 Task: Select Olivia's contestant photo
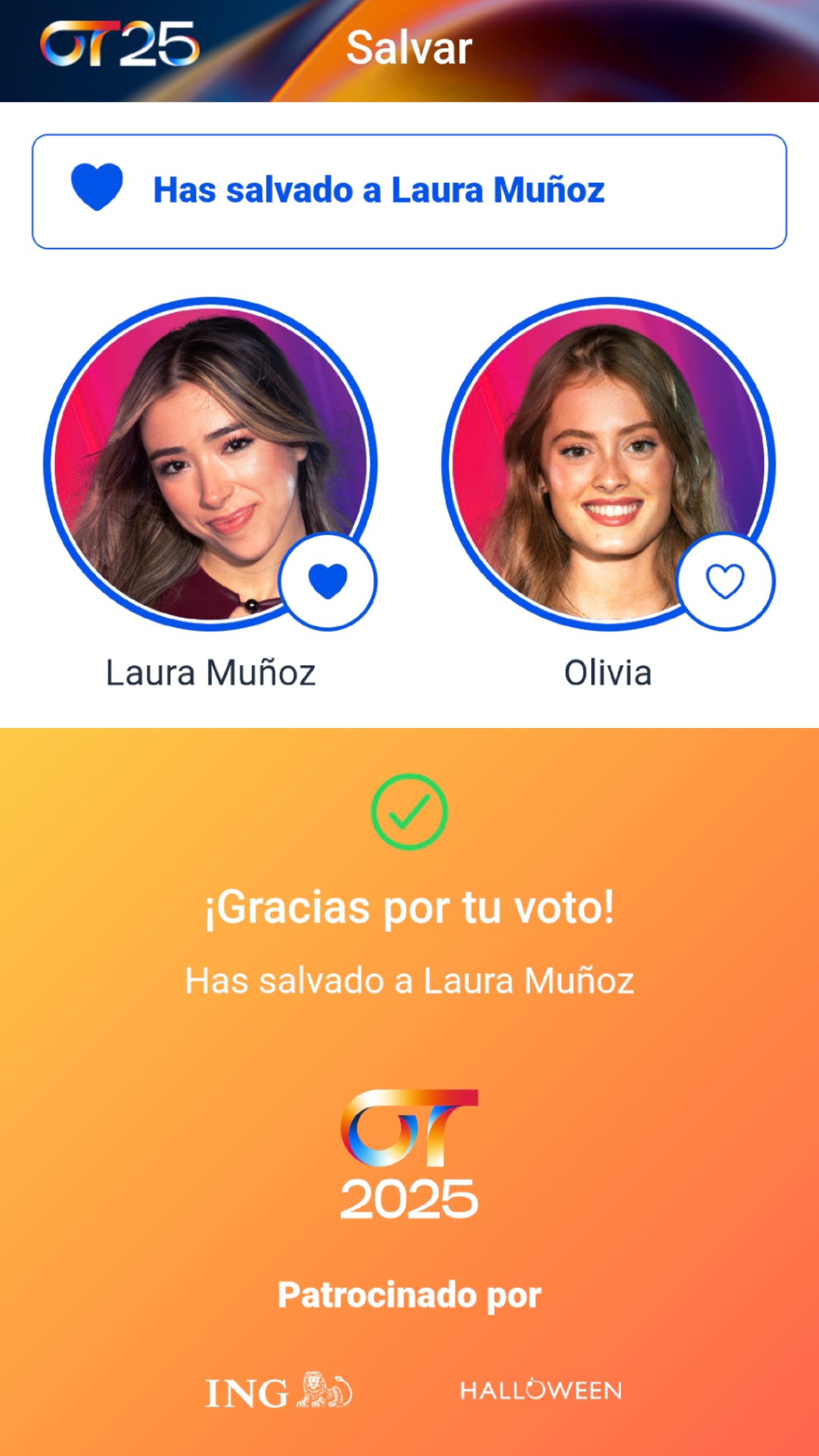pos(608,463)
